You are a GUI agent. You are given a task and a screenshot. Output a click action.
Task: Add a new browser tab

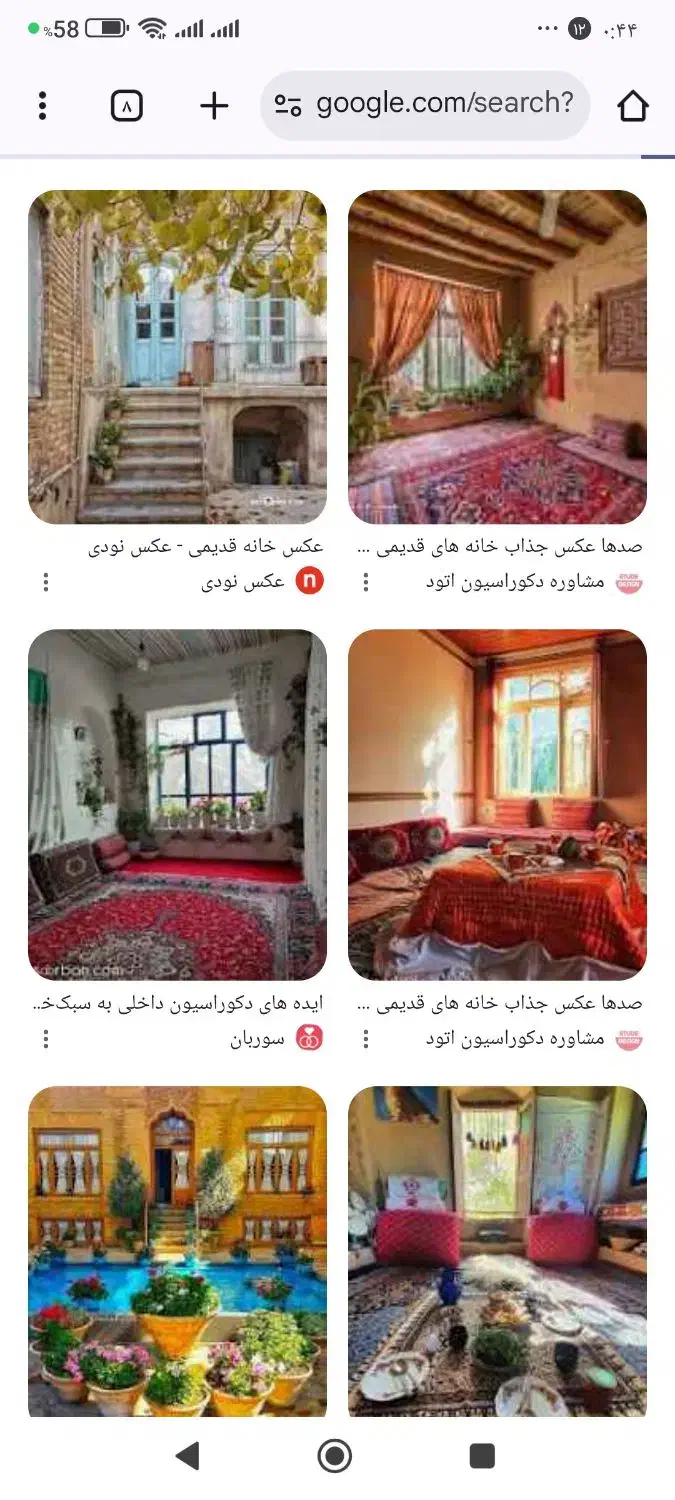tap(214, 105)
